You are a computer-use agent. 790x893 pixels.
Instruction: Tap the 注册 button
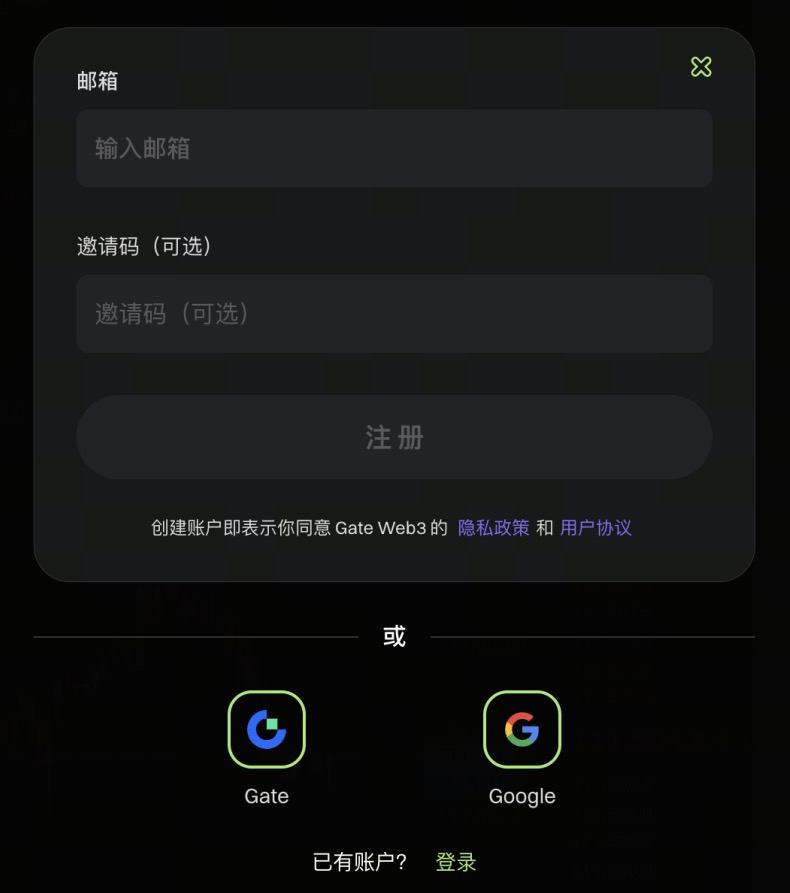click(394, 437)
